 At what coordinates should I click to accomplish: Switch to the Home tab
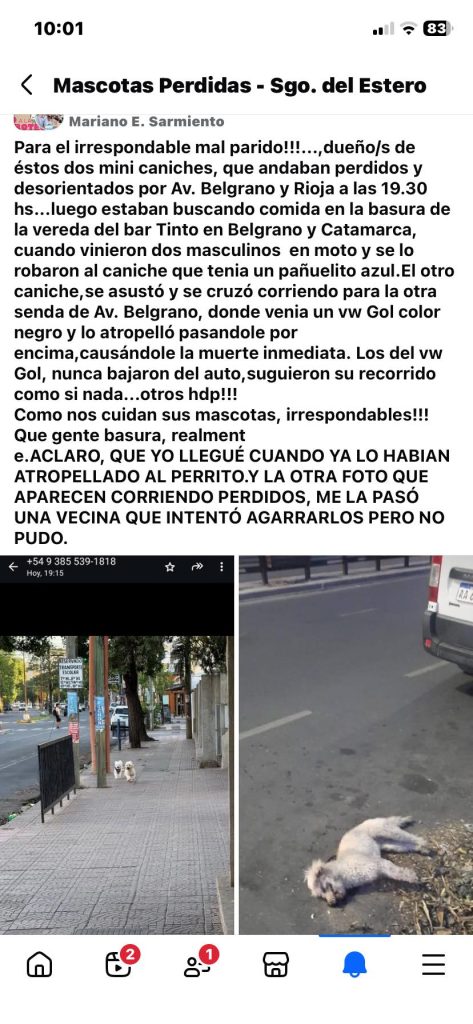click(39, 965)
